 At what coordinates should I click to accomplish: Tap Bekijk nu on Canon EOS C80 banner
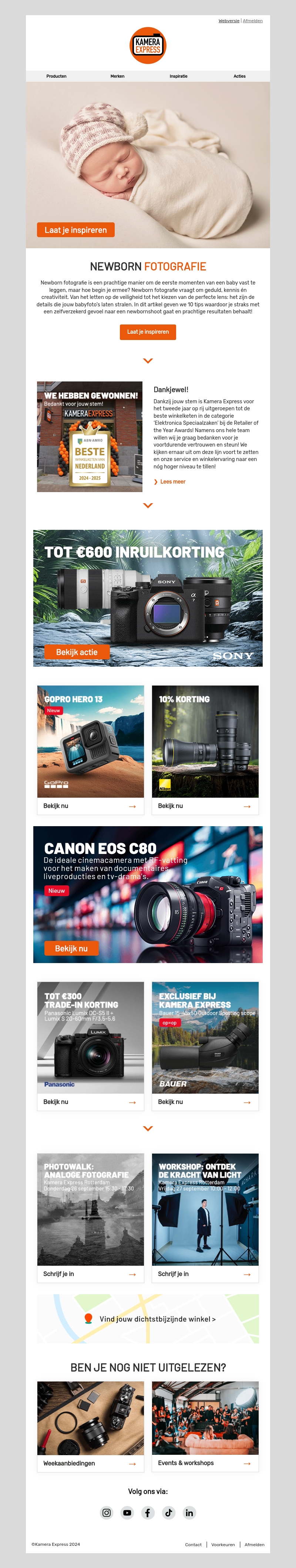tap(71, 948)
